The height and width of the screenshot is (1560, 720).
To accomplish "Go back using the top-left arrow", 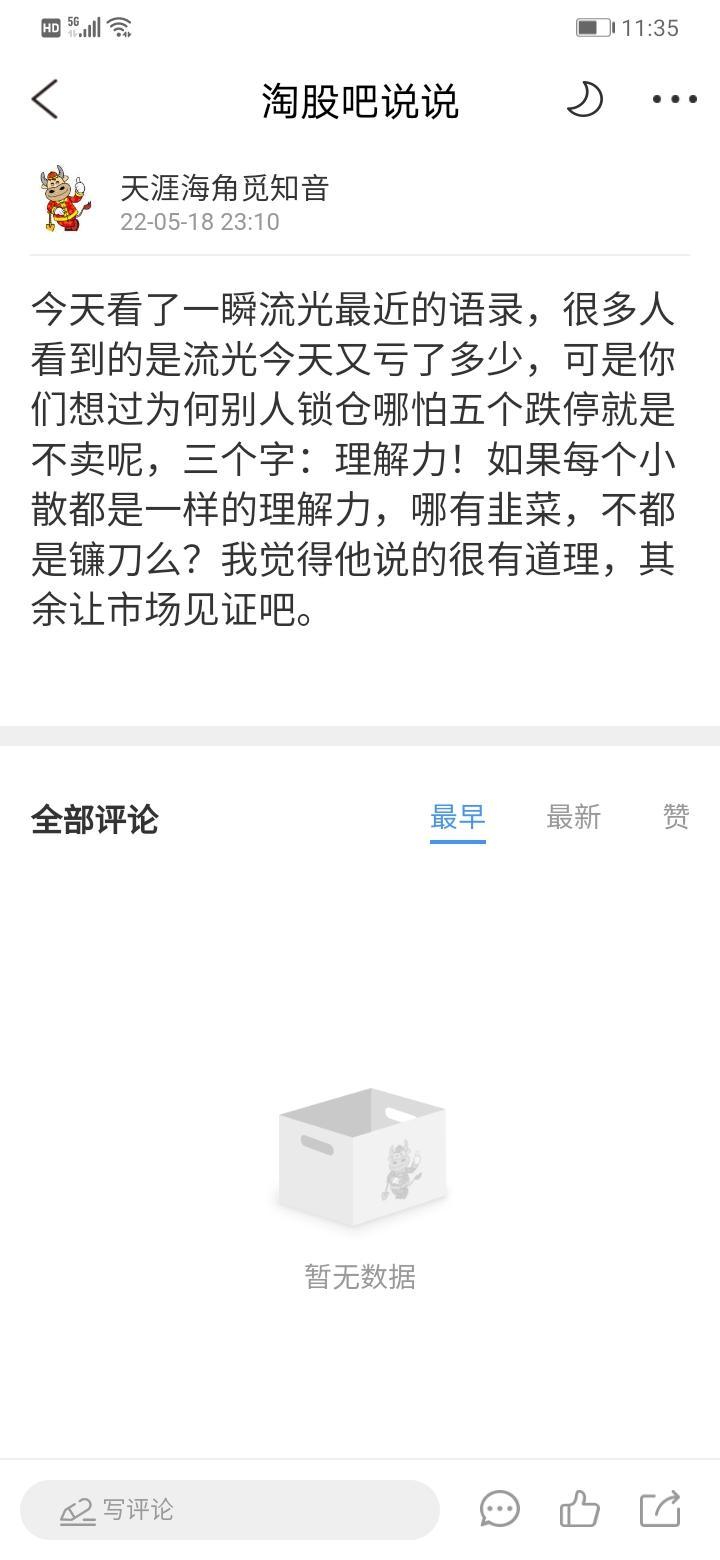I will point(45,100).
